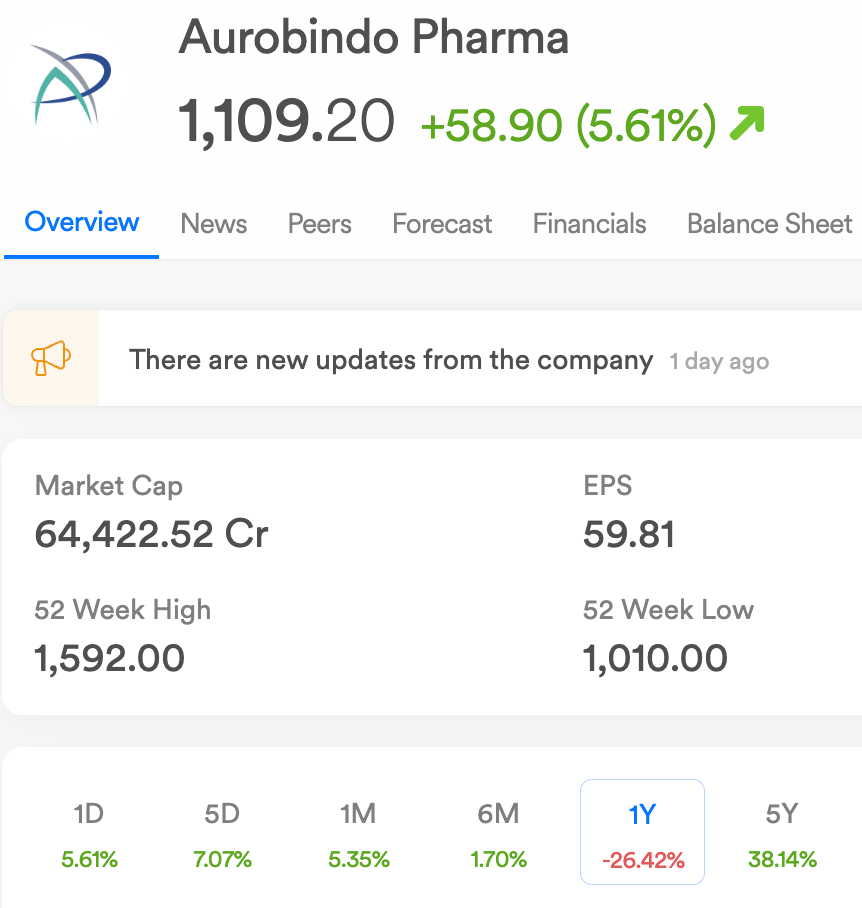View the Peers tab
This screenshot has width=862, height=908.
coord(319,223)
